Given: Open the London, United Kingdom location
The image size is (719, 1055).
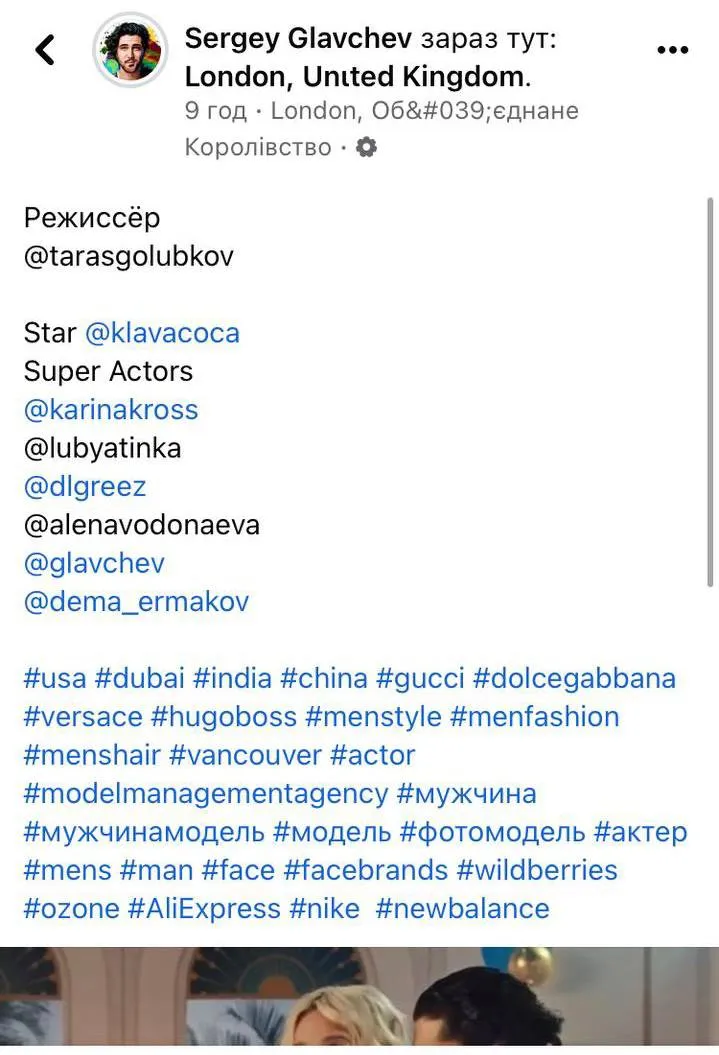Looking at the screenshot, I should tap(354, 76).
